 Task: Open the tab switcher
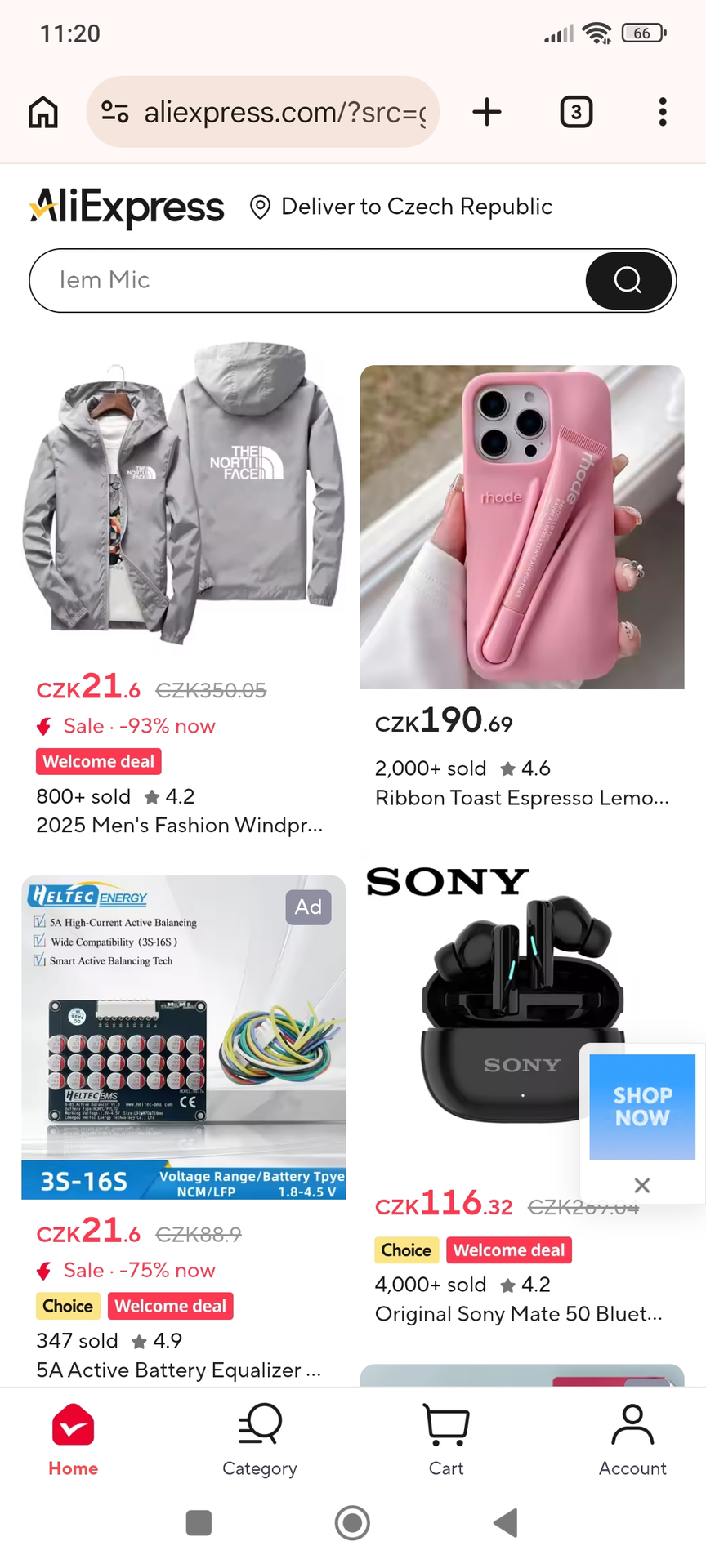(576, 112)
